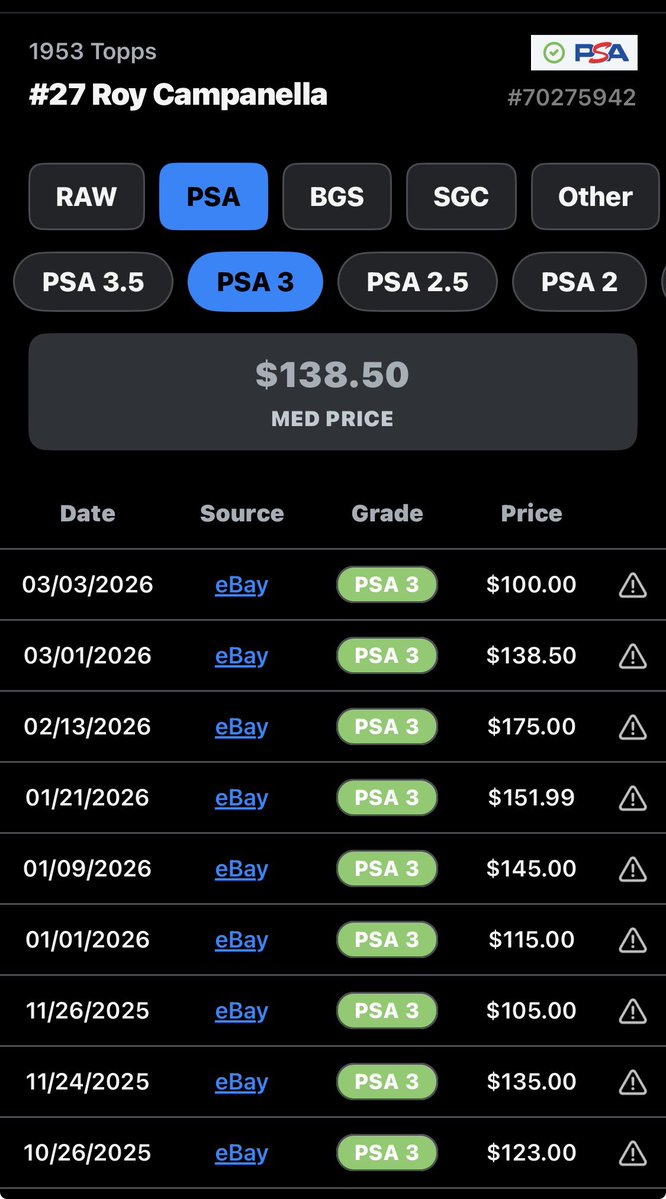Select the PSA company tab
This screenshot has width=666, height=1199.
[x=213, y=197]
